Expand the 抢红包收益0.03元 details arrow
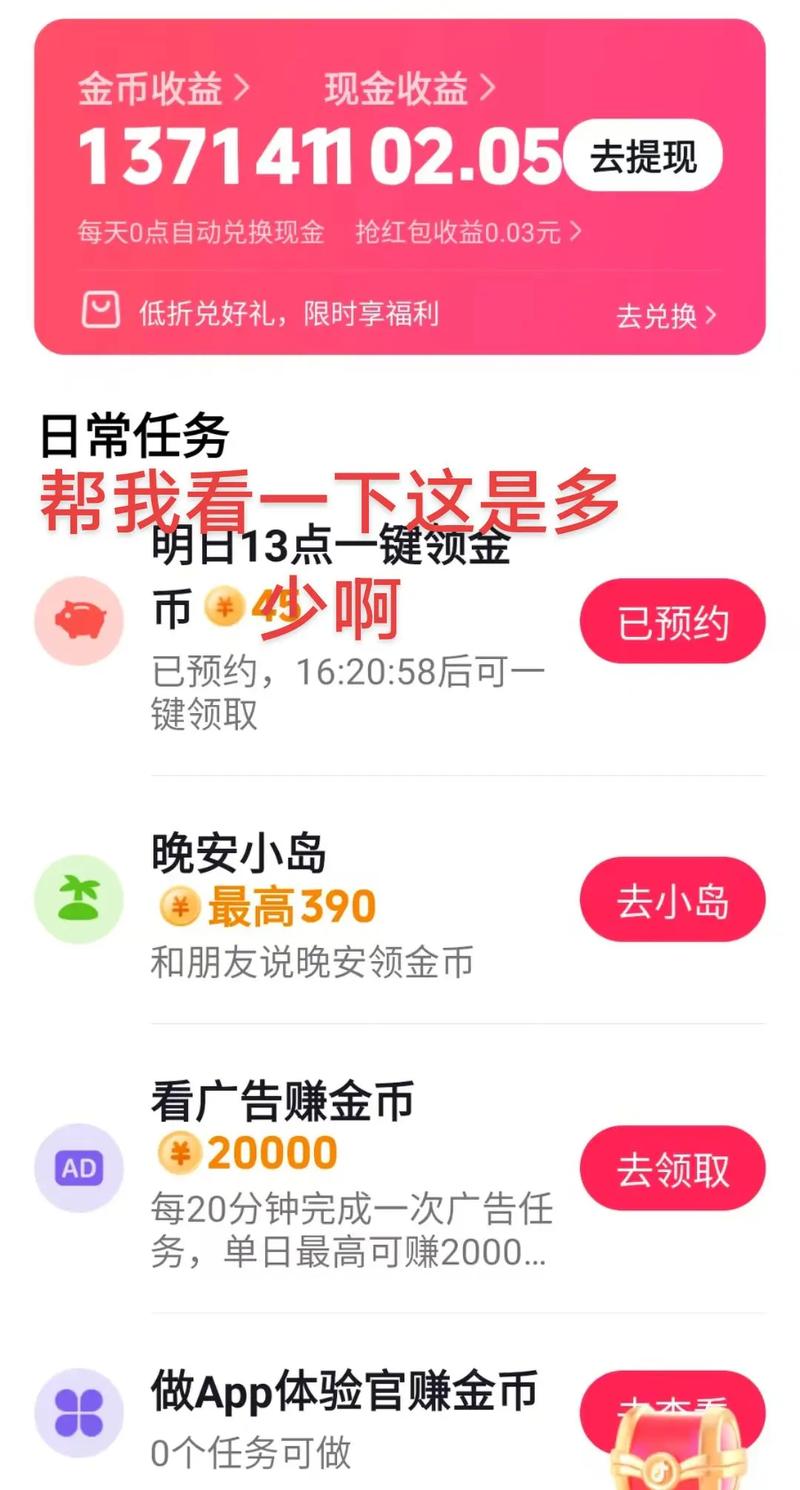Viewport: 800px width, 1490px height. pos(575,230)
